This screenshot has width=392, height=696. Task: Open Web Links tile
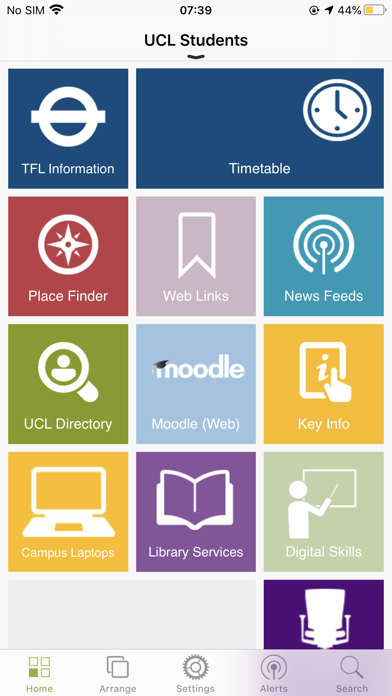196,256
